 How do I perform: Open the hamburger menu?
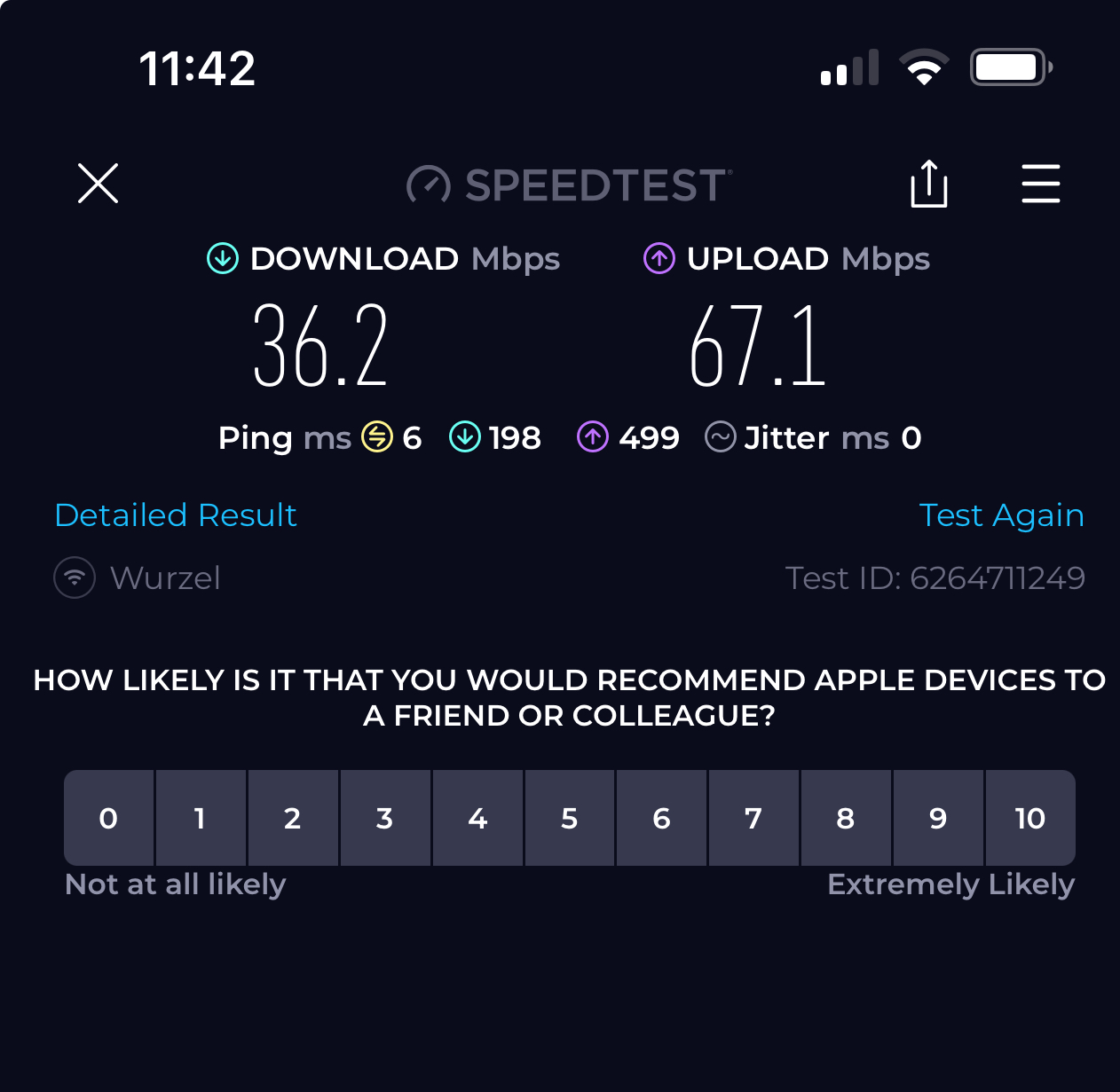click(1040, 184)
